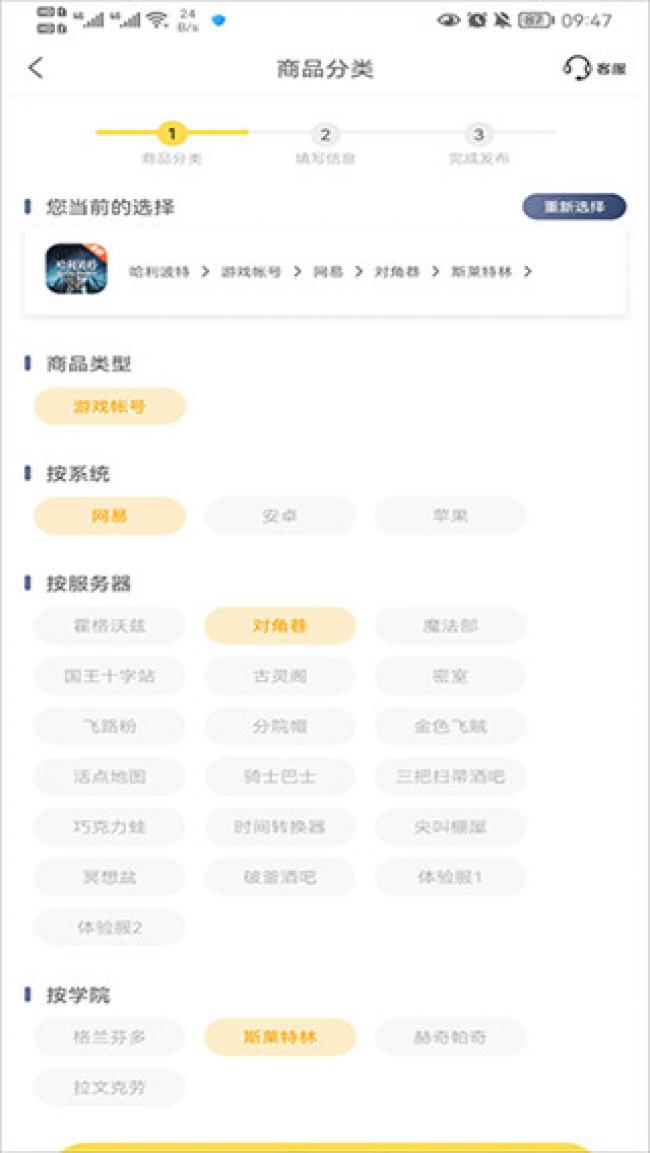650x1153 pixels.
Task: Select the 游戏帐号 product type chip
Action: click(x=110, y=407)
